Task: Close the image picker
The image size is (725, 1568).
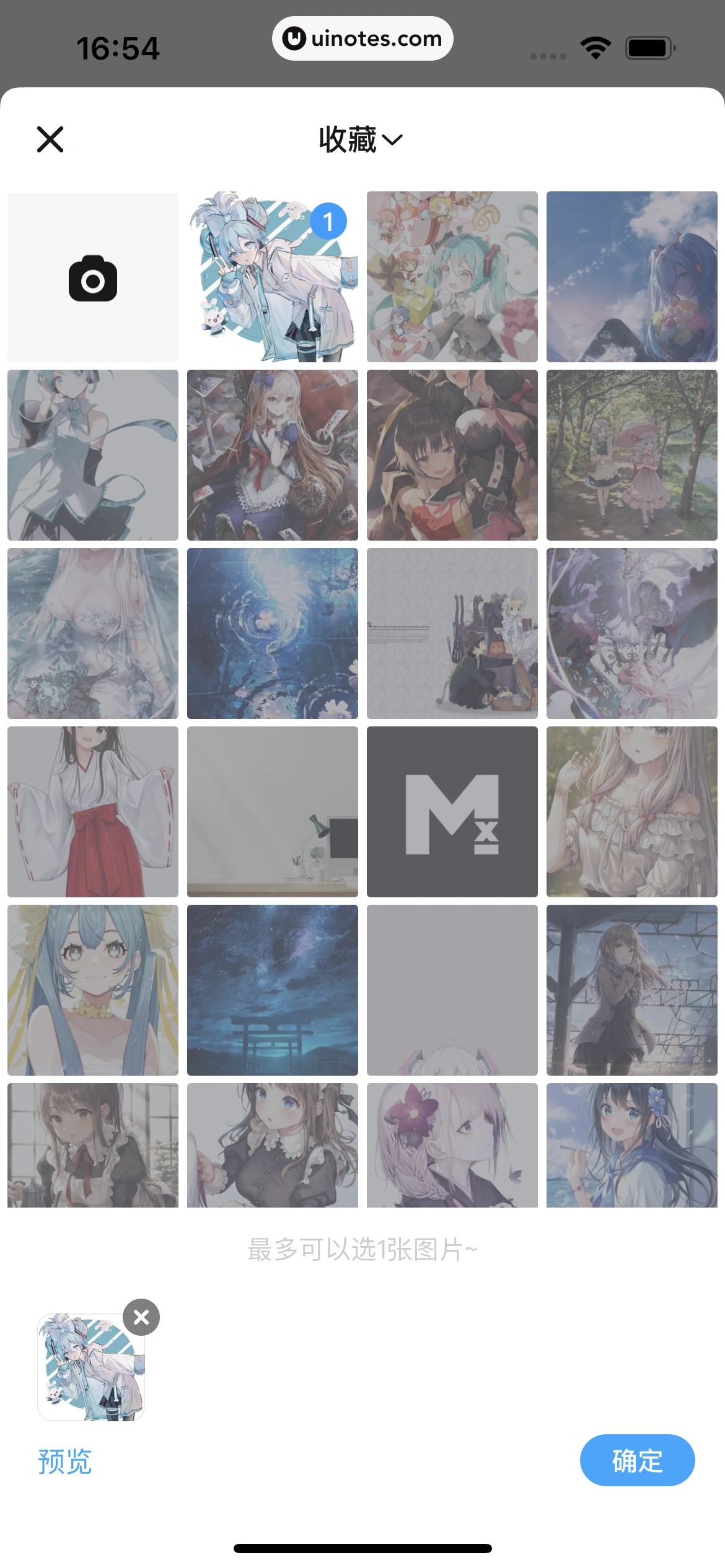Action: pos(50,139)
